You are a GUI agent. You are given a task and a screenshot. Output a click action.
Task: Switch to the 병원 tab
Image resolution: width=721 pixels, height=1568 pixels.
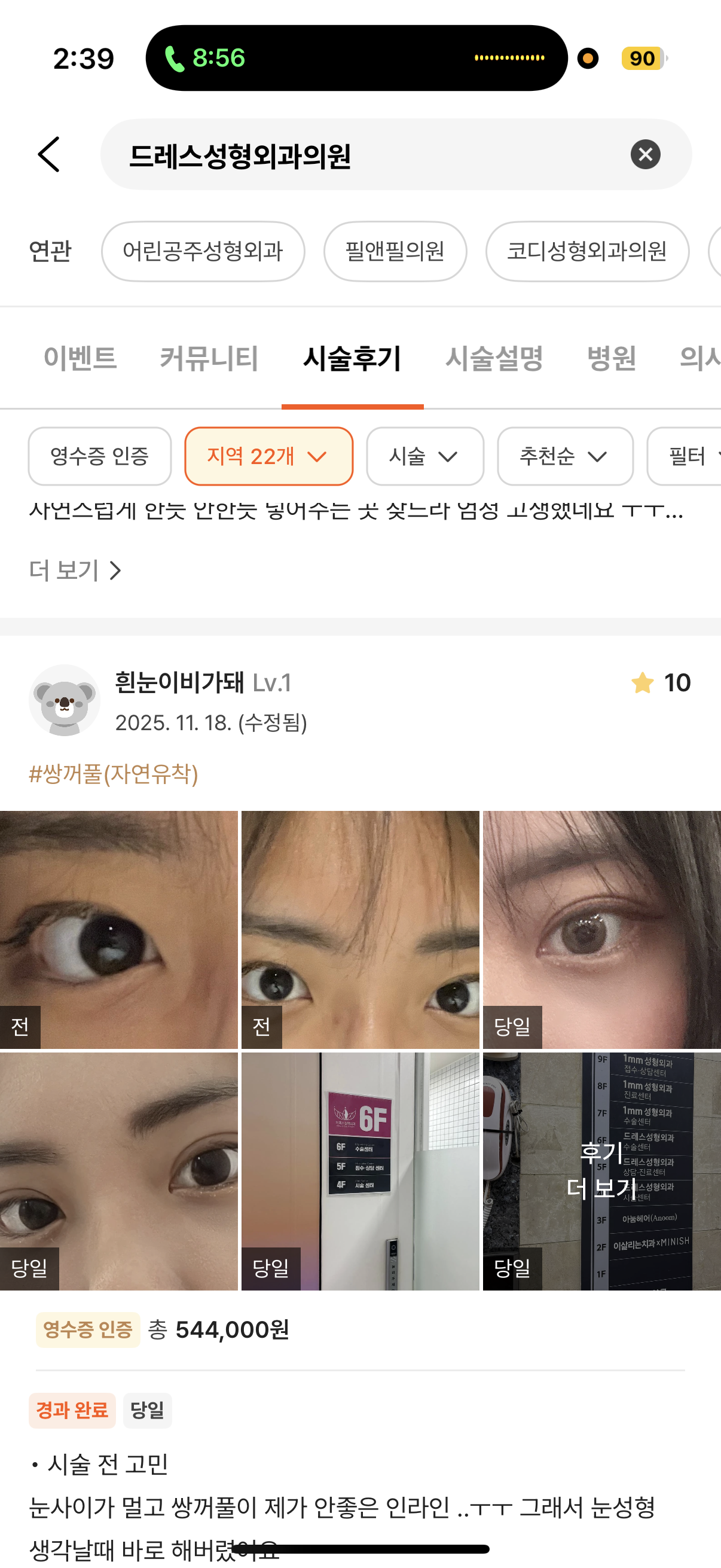(x=611, y=358)
